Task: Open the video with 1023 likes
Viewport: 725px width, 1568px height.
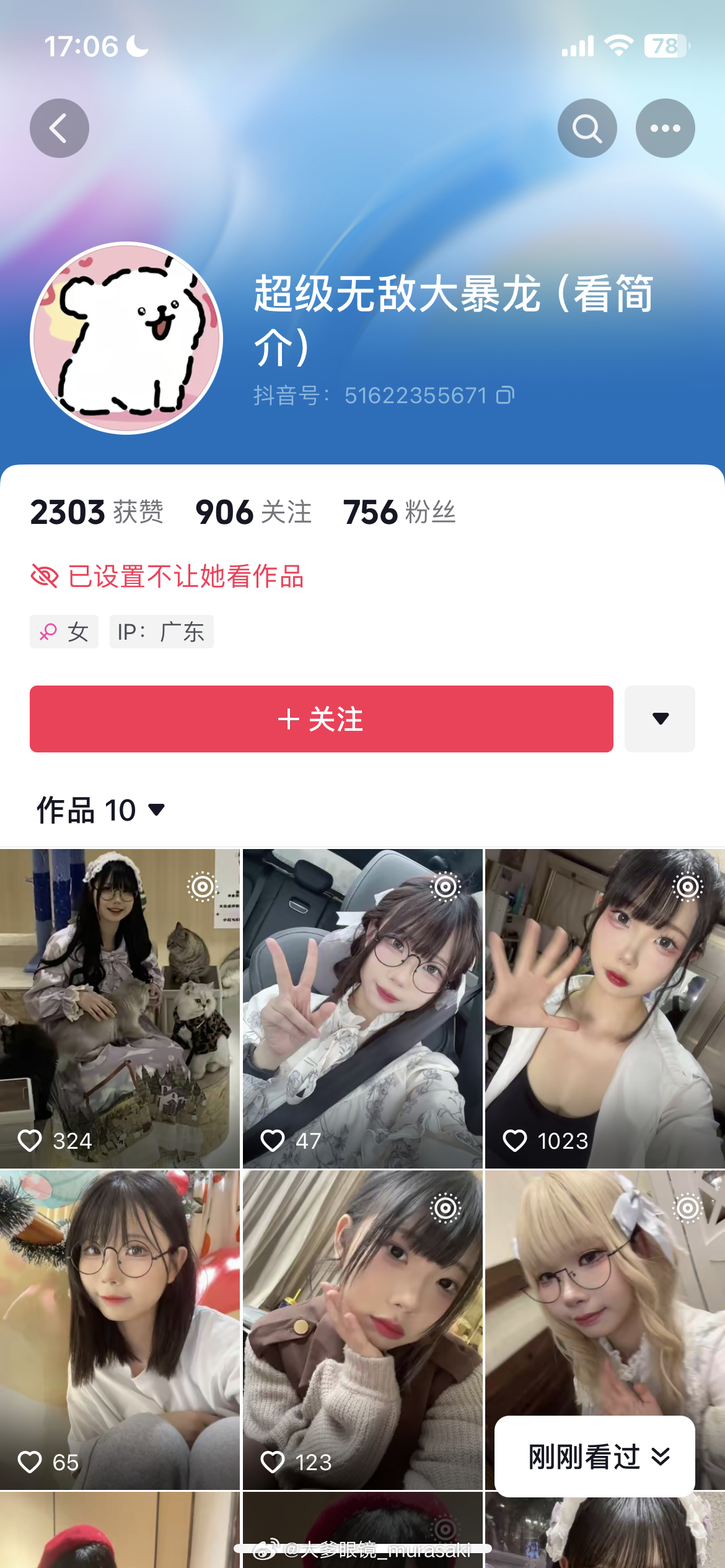Action: 605,1008
